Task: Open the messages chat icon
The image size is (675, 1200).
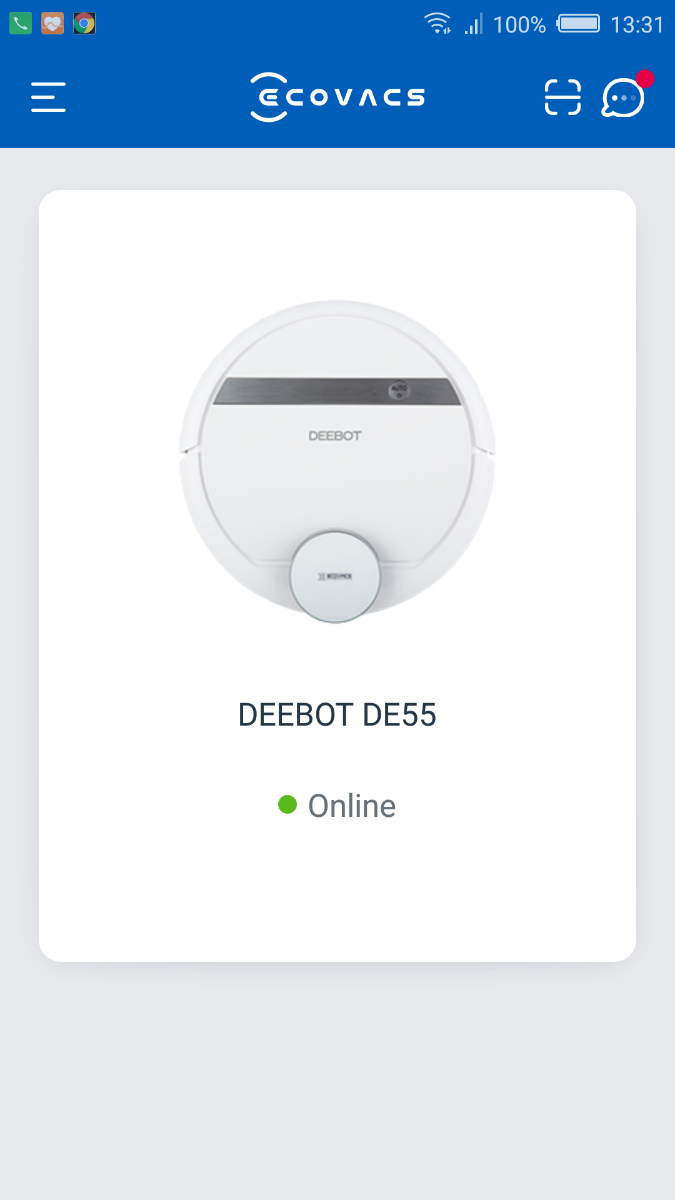Action: tap(623, 98)
